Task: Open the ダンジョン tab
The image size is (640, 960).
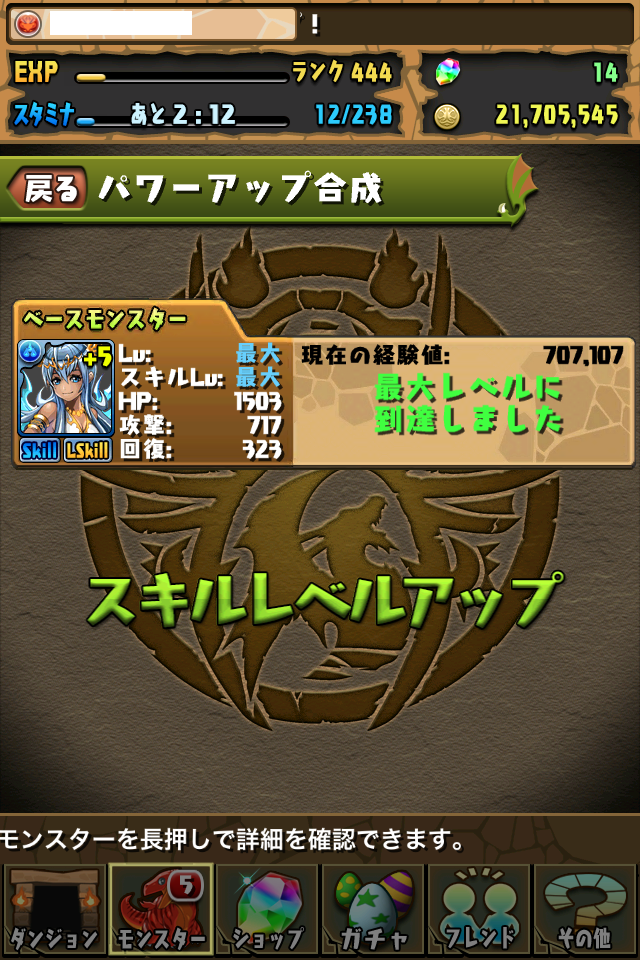Action: click(x=54, y=910)
